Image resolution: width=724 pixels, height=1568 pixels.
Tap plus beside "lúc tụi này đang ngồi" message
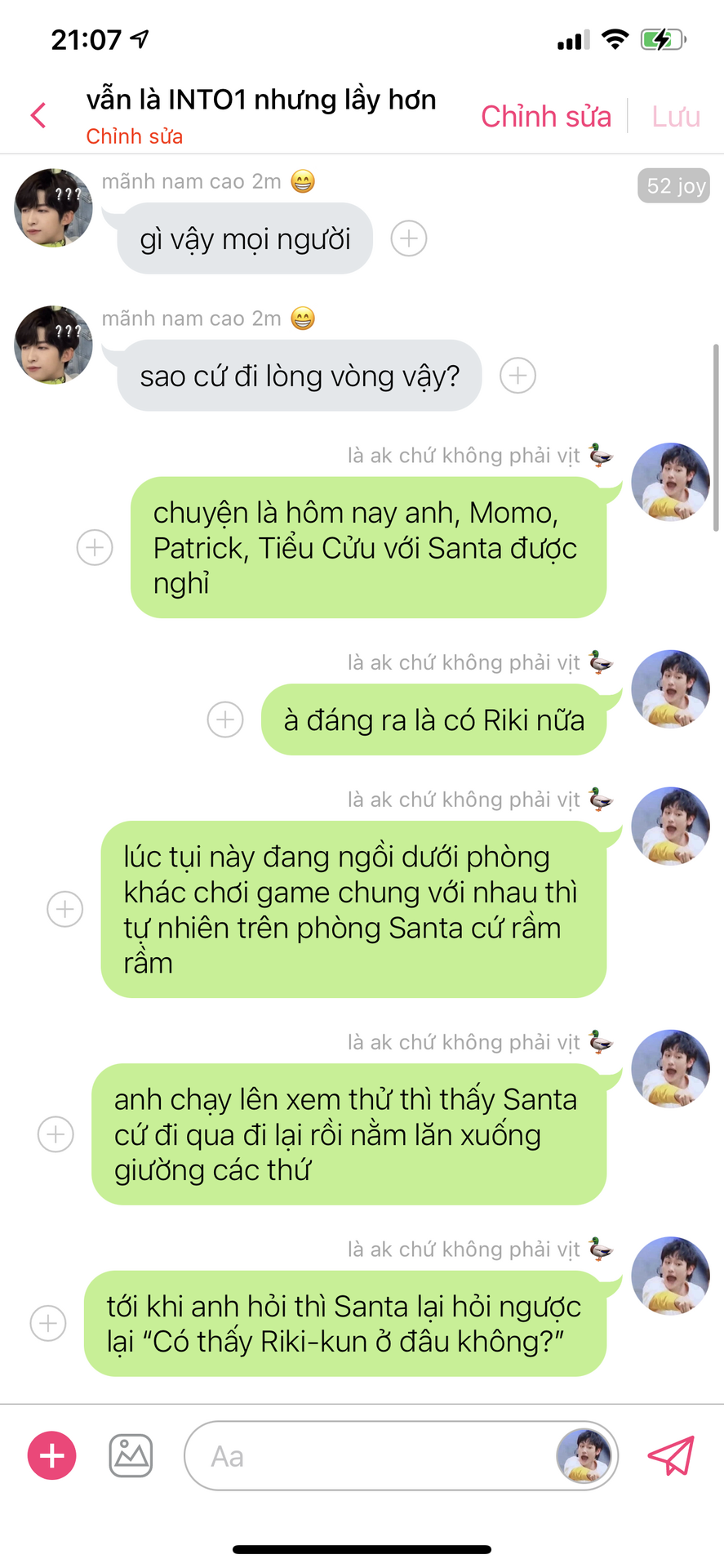(65, 909)
